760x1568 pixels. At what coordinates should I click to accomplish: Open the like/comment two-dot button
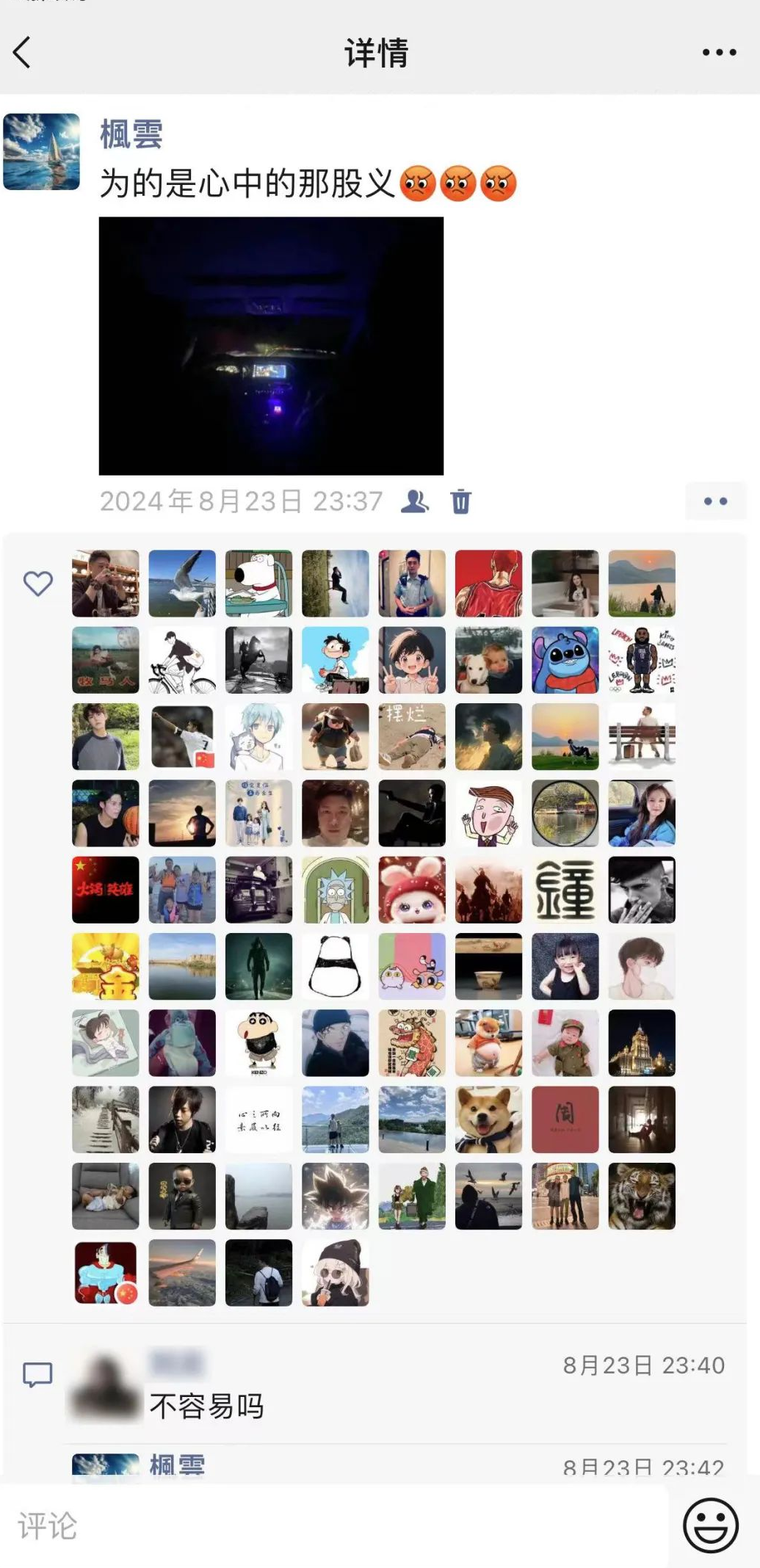715,501
